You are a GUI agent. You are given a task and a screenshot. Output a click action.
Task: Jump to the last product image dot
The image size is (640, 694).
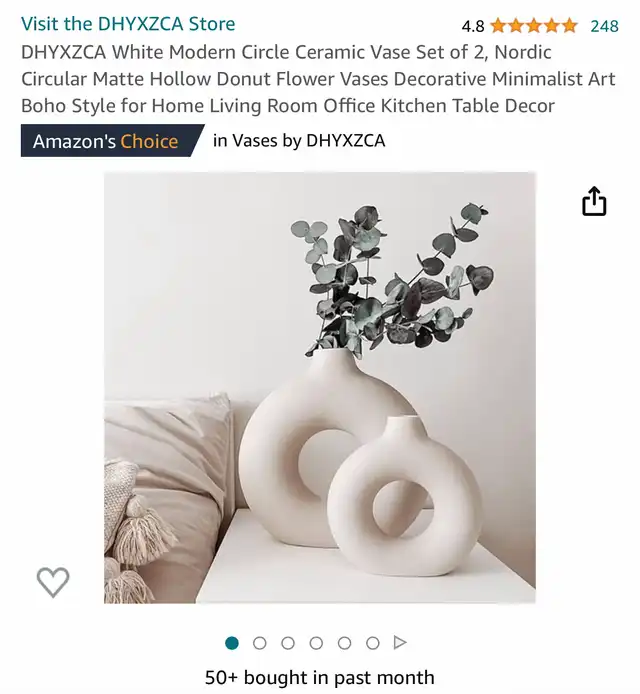tap(373, 643)
